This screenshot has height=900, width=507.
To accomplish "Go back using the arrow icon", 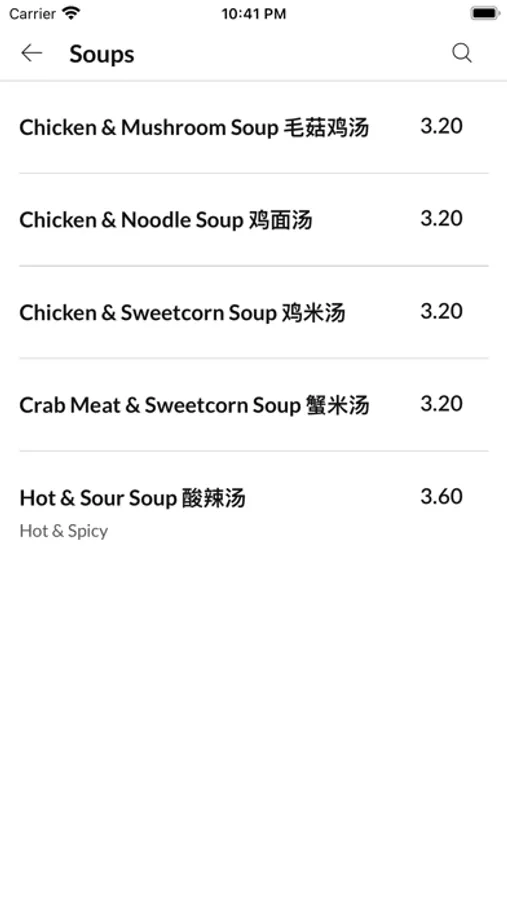I will point(32,53).
